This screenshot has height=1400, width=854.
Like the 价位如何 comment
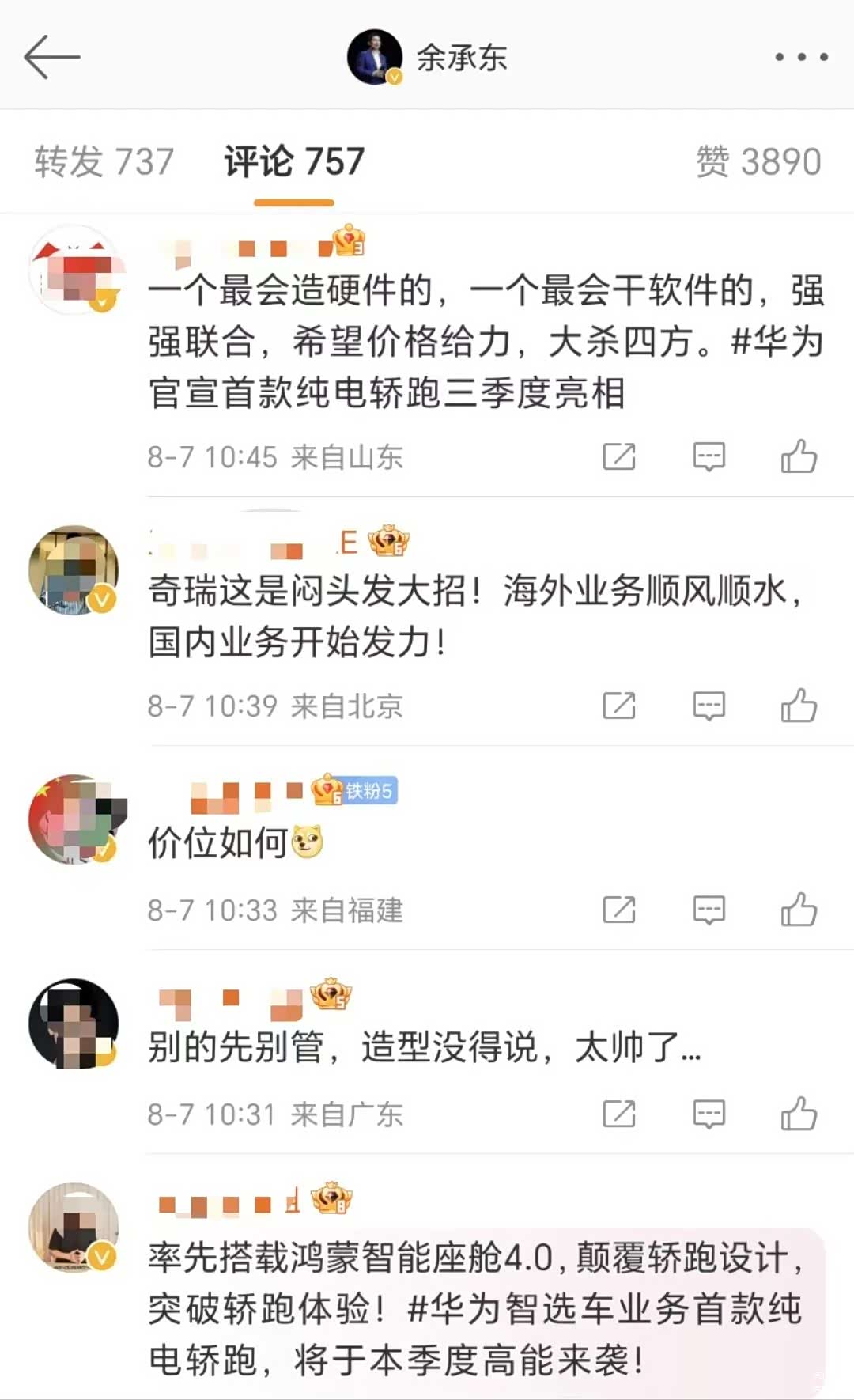pyautogui.click(x=799, y=910)
